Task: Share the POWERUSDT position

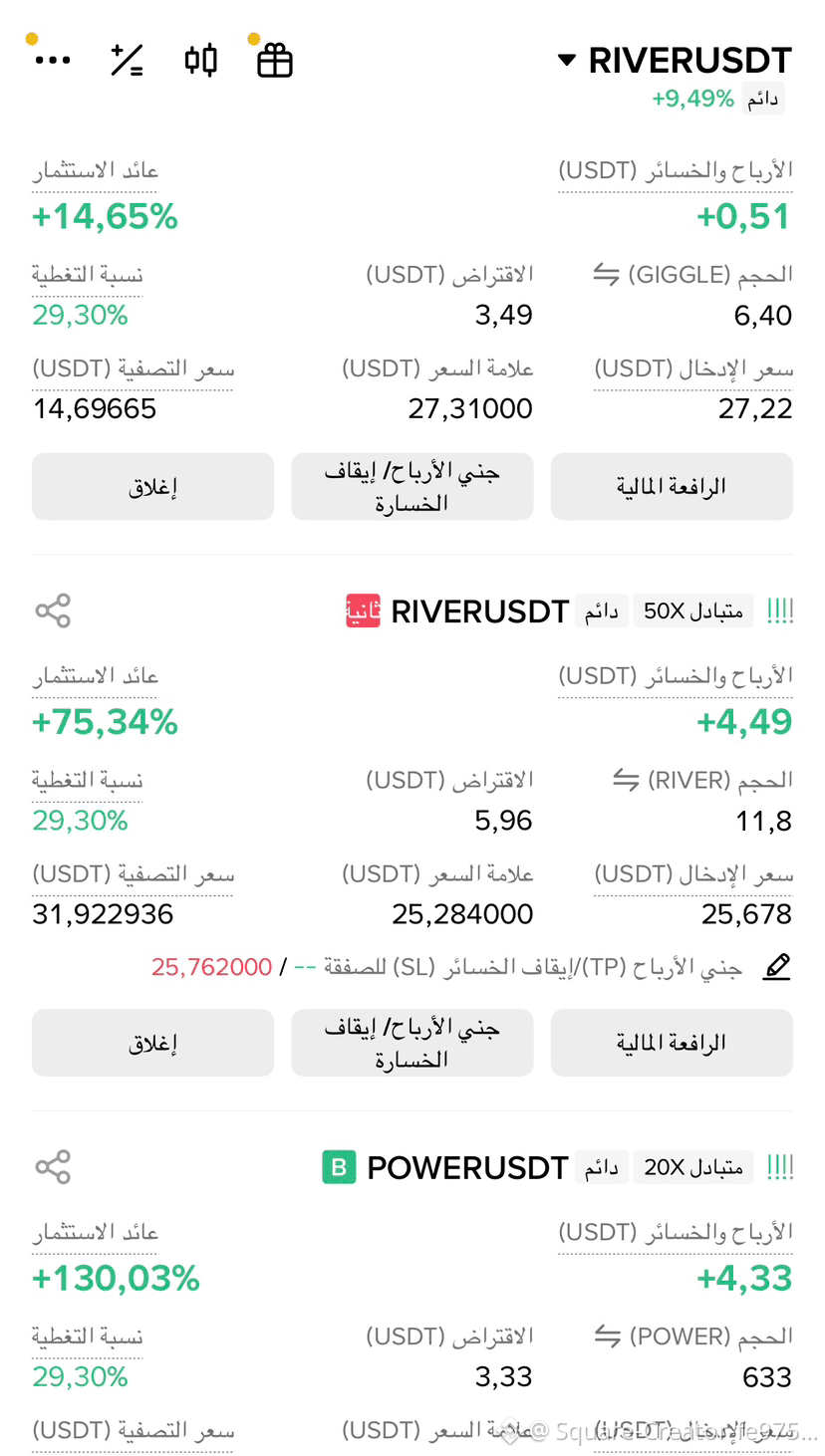Action: (53, 1167)
